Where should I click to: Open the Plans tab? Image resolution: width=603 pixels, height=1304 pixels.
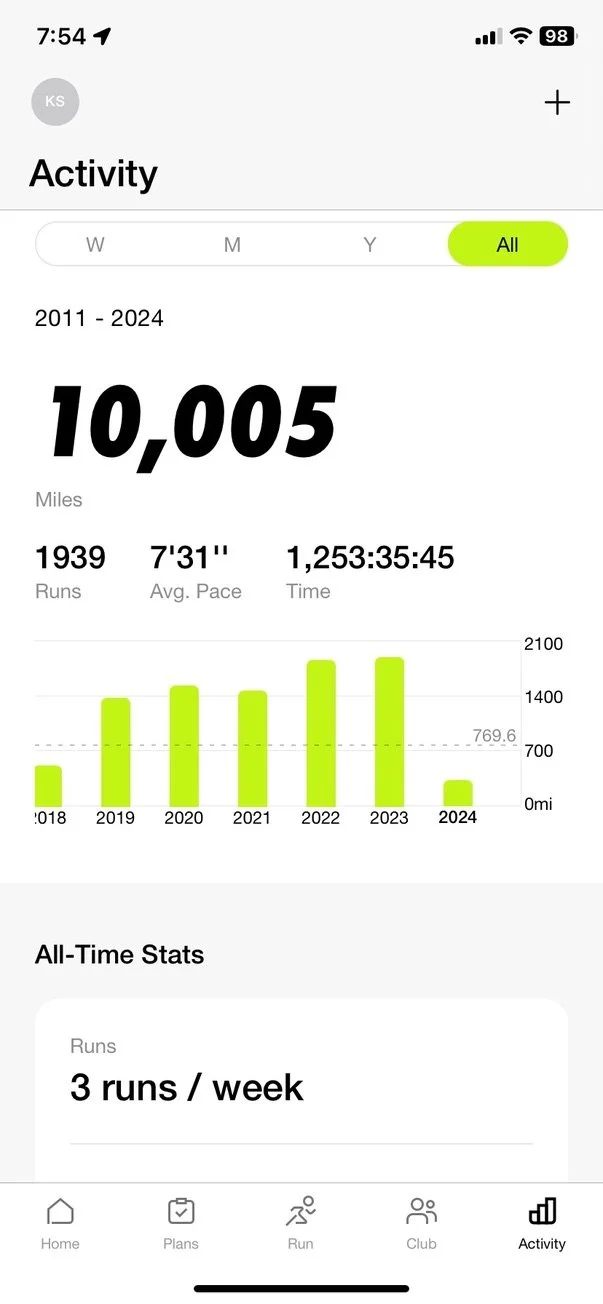[x=181, y=1224]
